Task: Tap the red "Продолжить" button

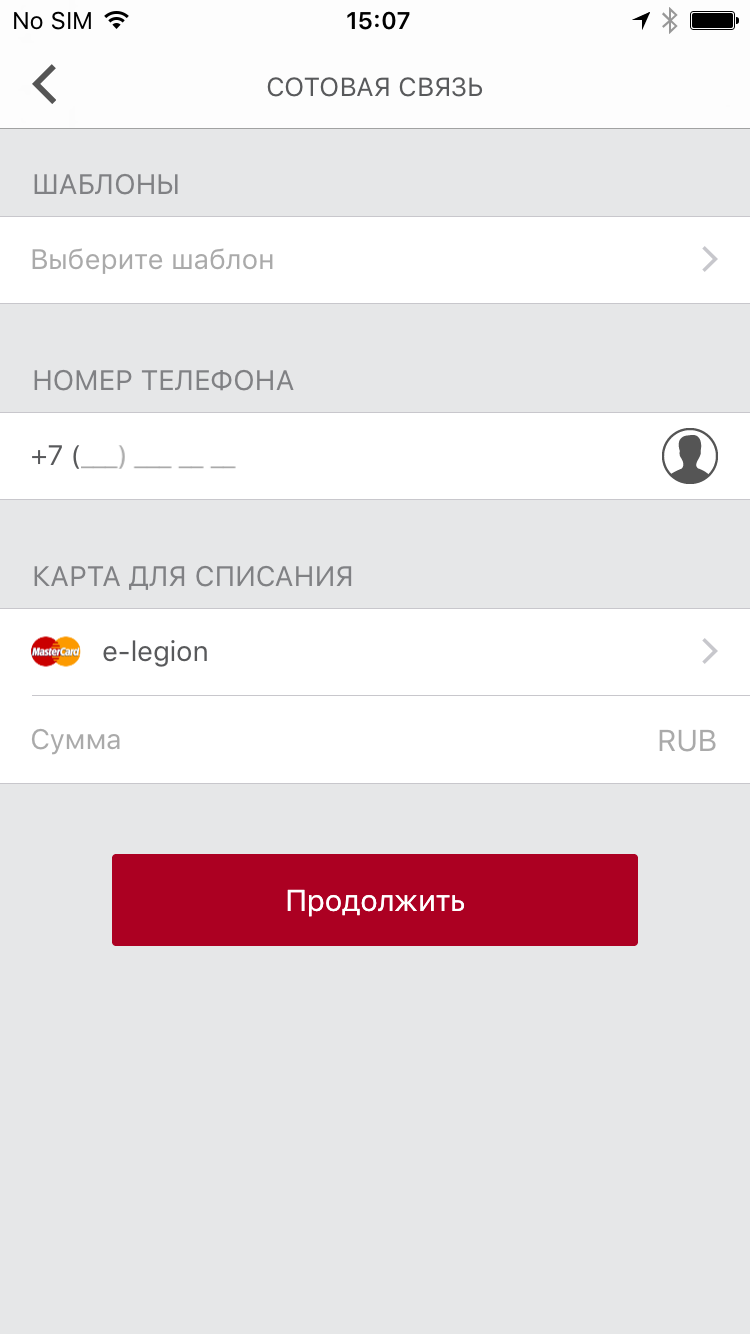Action: pos(375,900)
